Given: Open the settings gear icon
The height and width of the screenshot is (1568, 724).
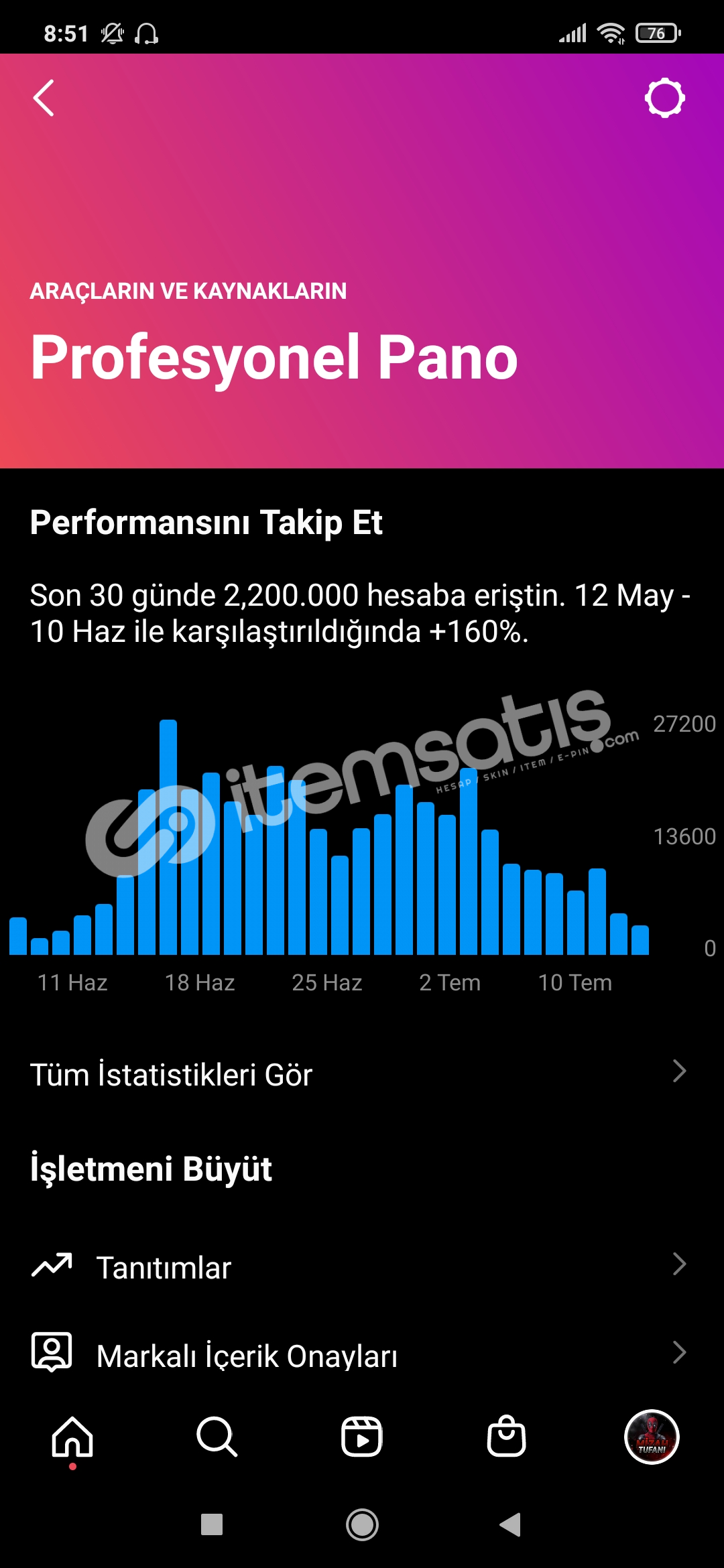Looking at the screenshot, I should coord(664,99).
